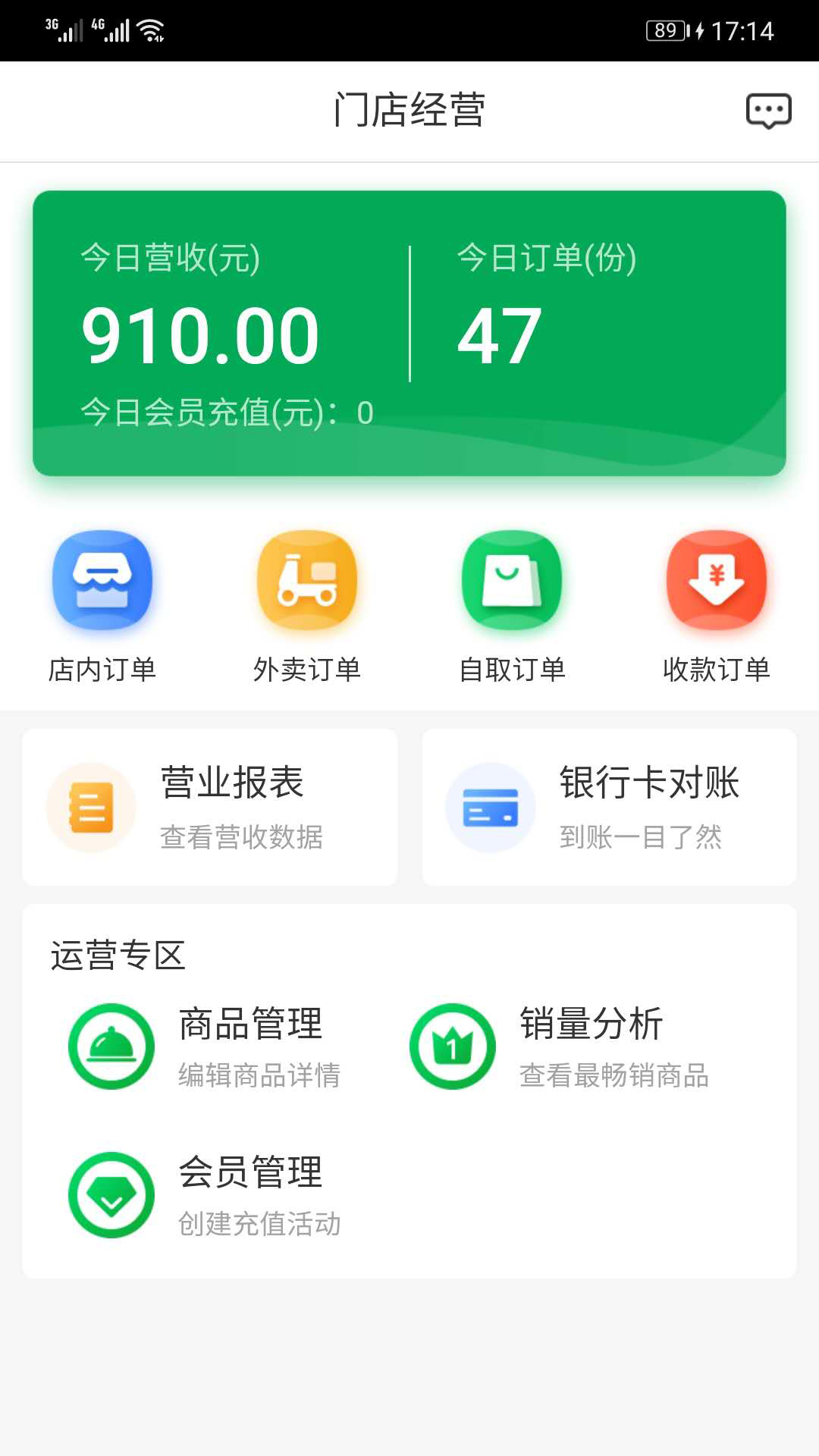
Task: Select the 营业报表 notebook icon
Action: (91, 808)
